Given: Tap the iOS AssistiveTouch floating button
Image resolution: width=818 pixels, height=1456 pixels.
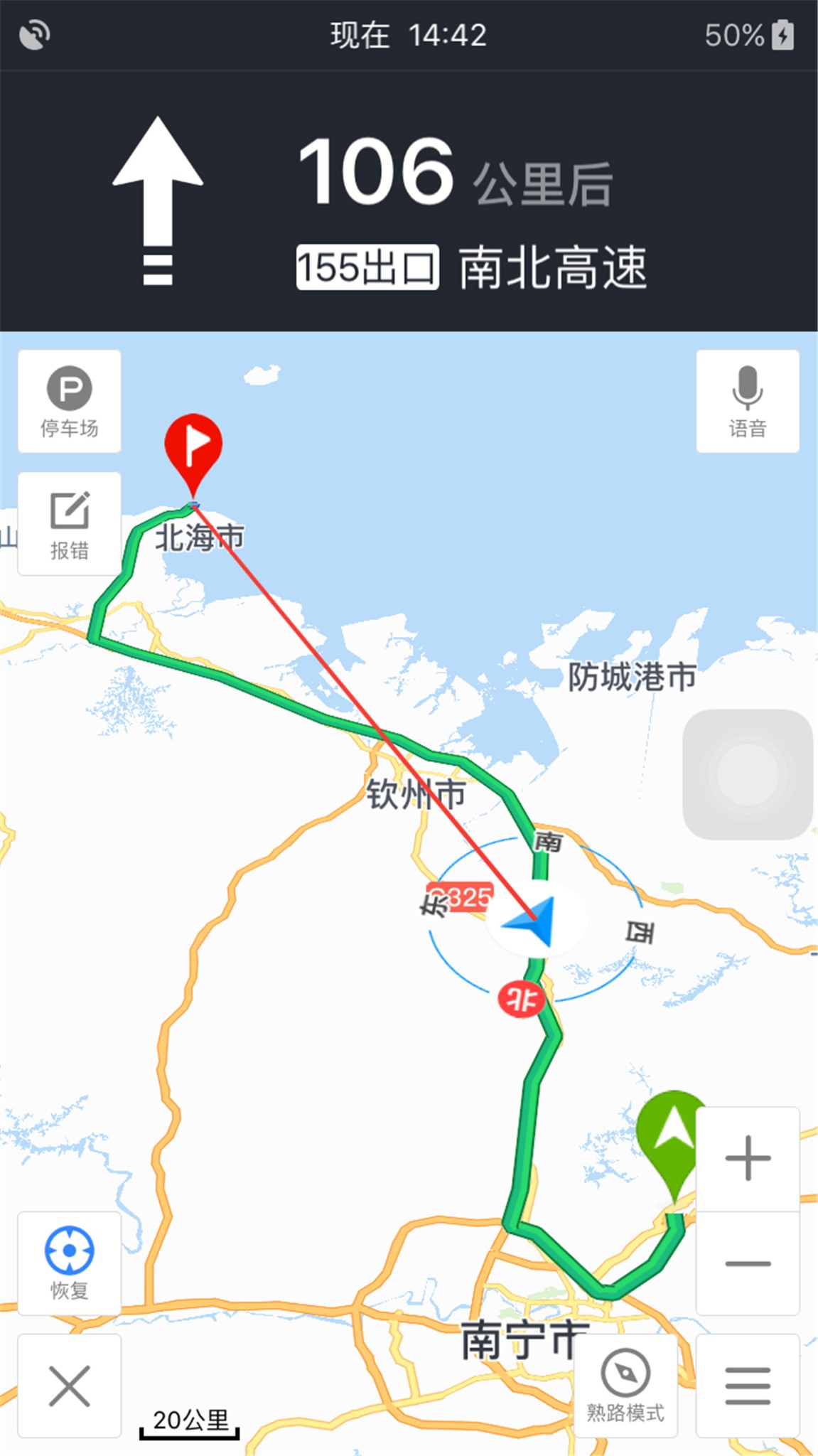Looking at the screenshot, I should pyautogui.click(x=748, y=774).
